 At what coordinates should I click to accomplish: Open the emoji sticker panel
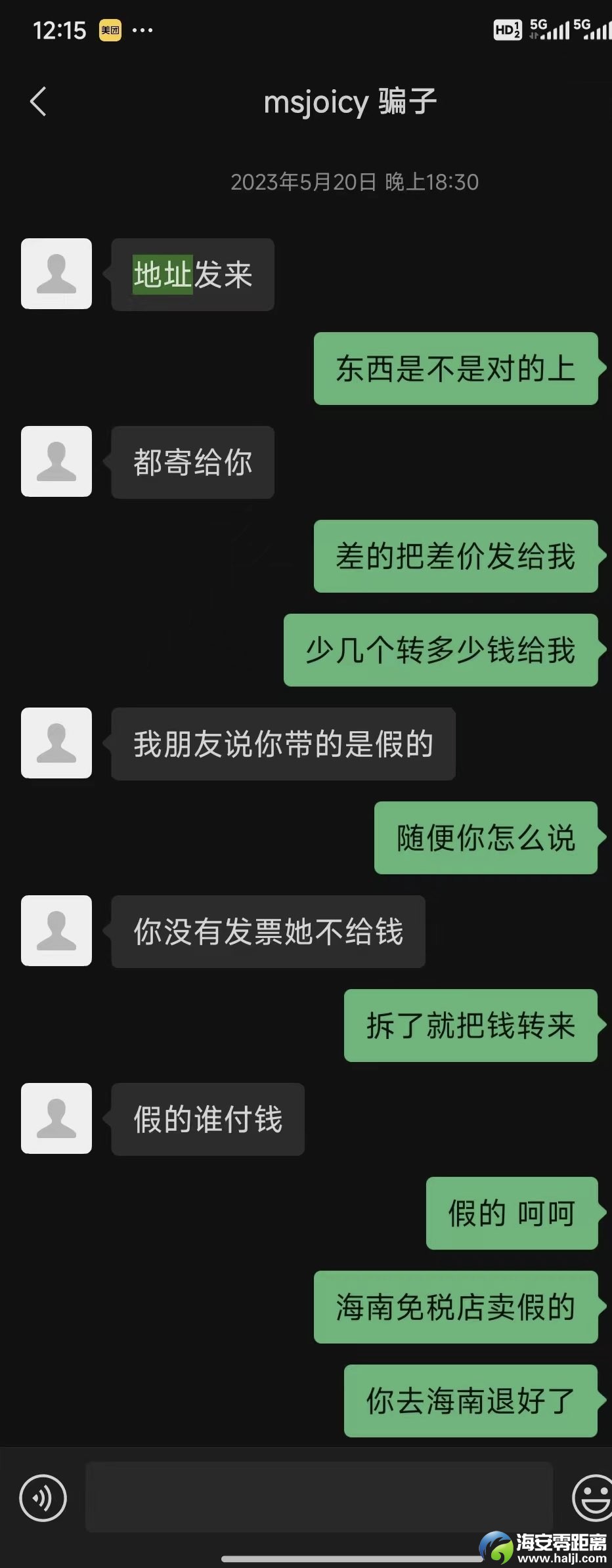[591, 1497]
